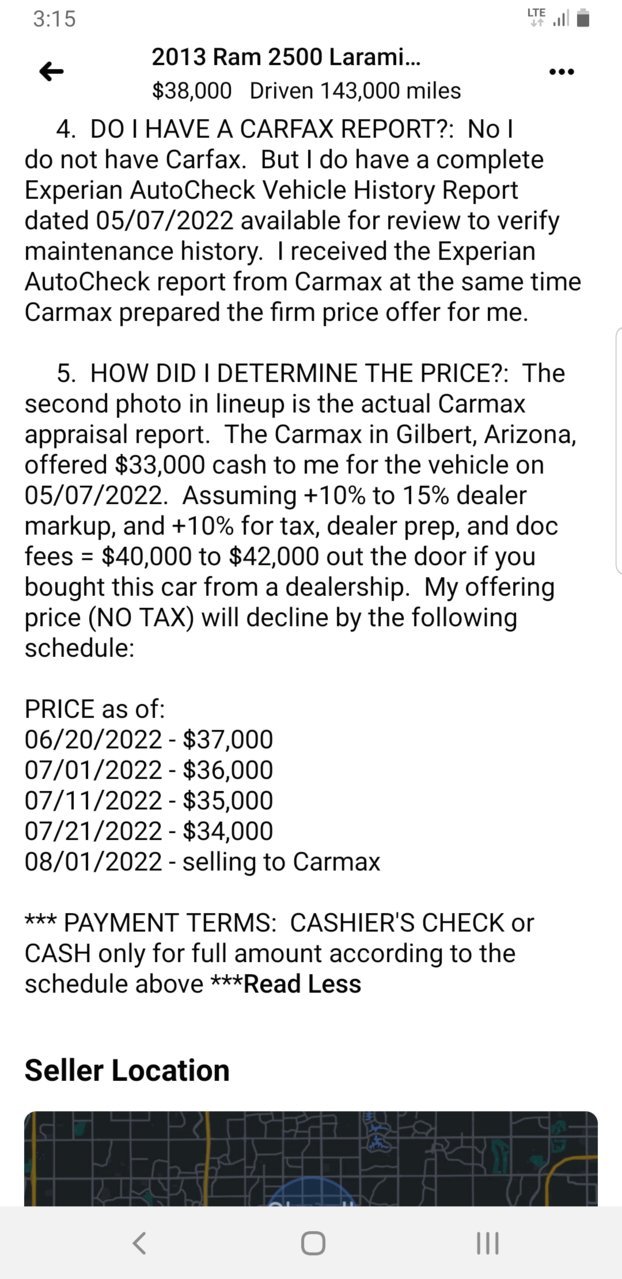Open the three-dot overflow menu
The image size is (622, 1279).
562,72
